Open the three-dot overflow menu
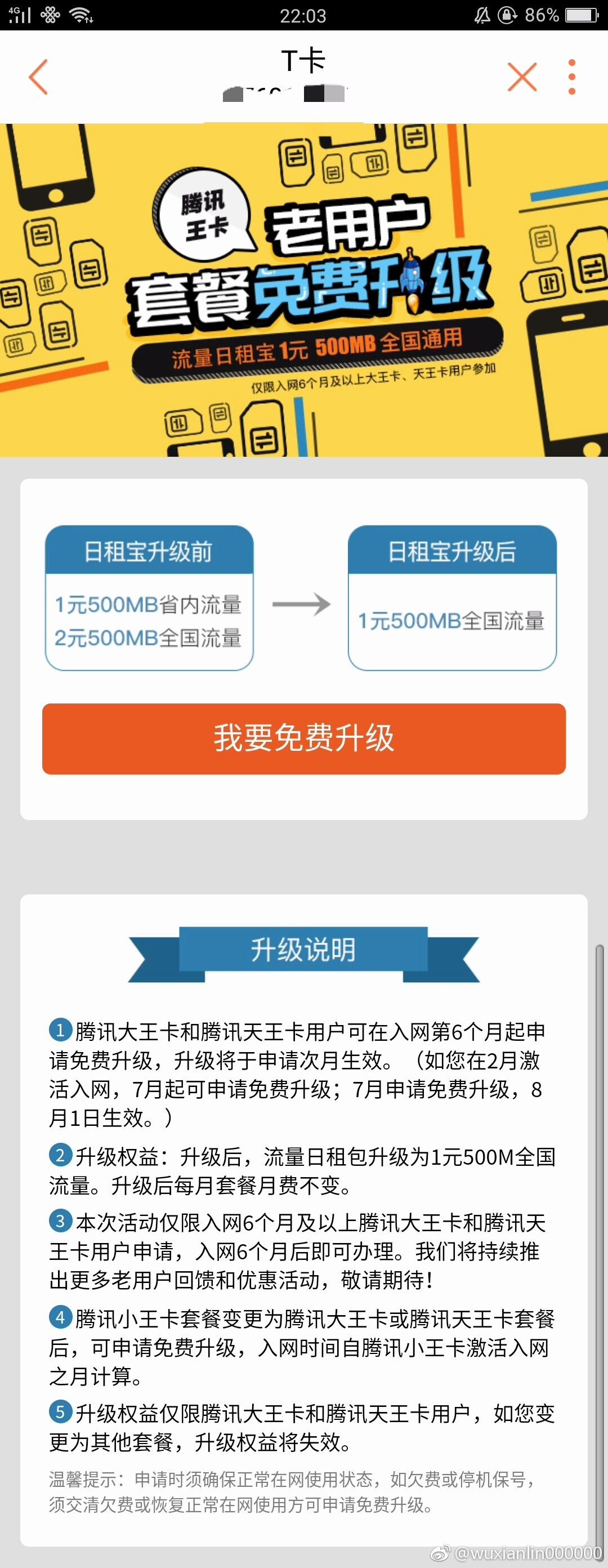Viewport: 608px width, 1568px height. point(571,77)
